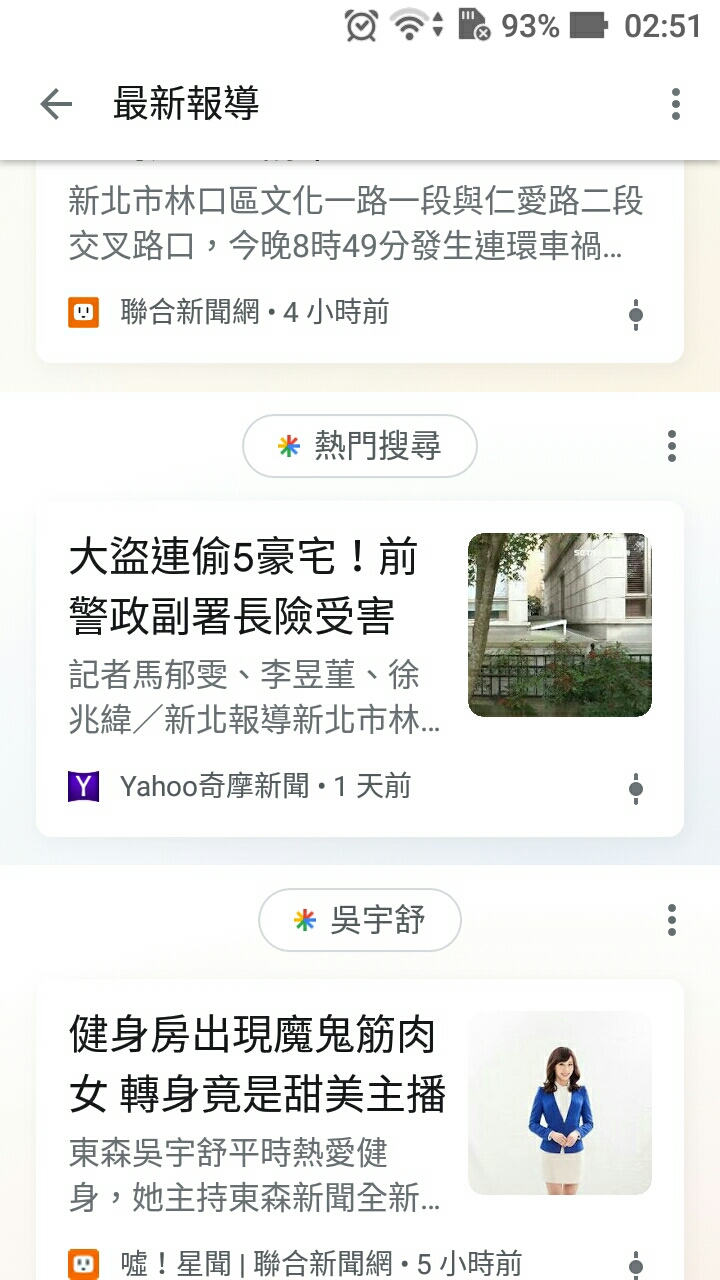Open options for the 噓！星聞 article
Screen dimensions: 720x1280
pyautogui.click(x=636, y=1264)
